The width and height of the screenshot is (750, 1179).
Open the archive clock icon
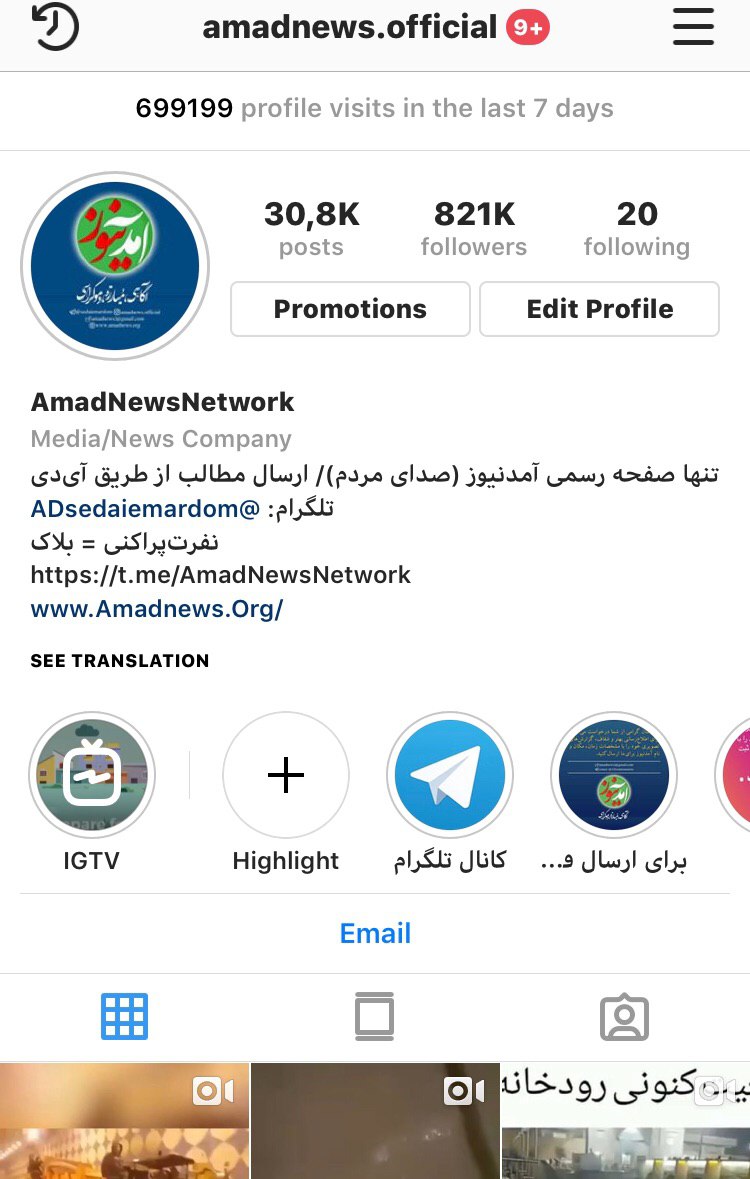click(57, 28)
